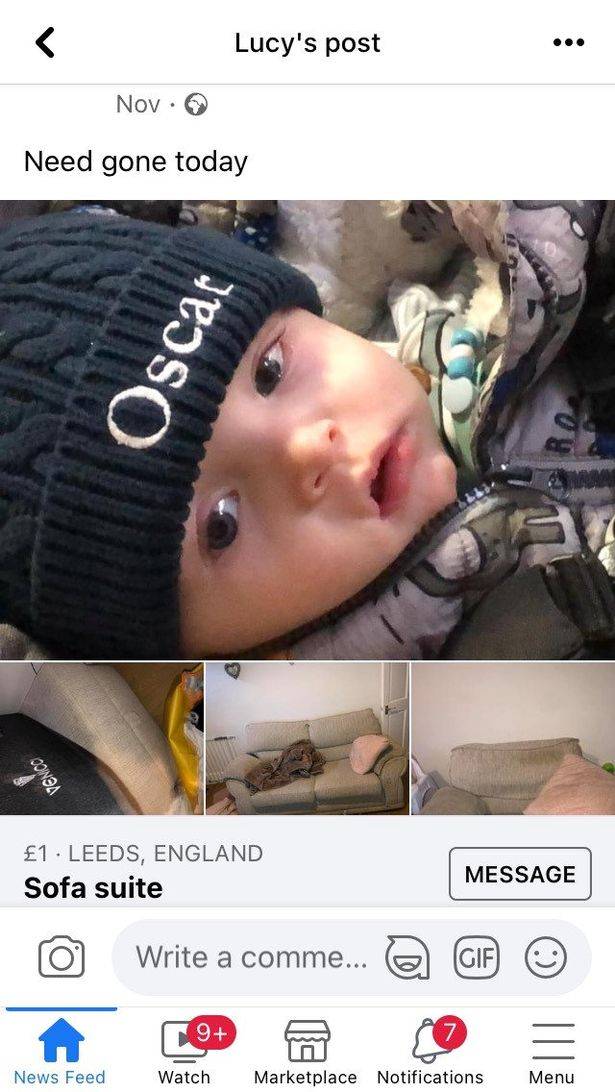Switch to the News Feed tab
The width and height of the screenshot is (615, 1092).
point(60,1050)
